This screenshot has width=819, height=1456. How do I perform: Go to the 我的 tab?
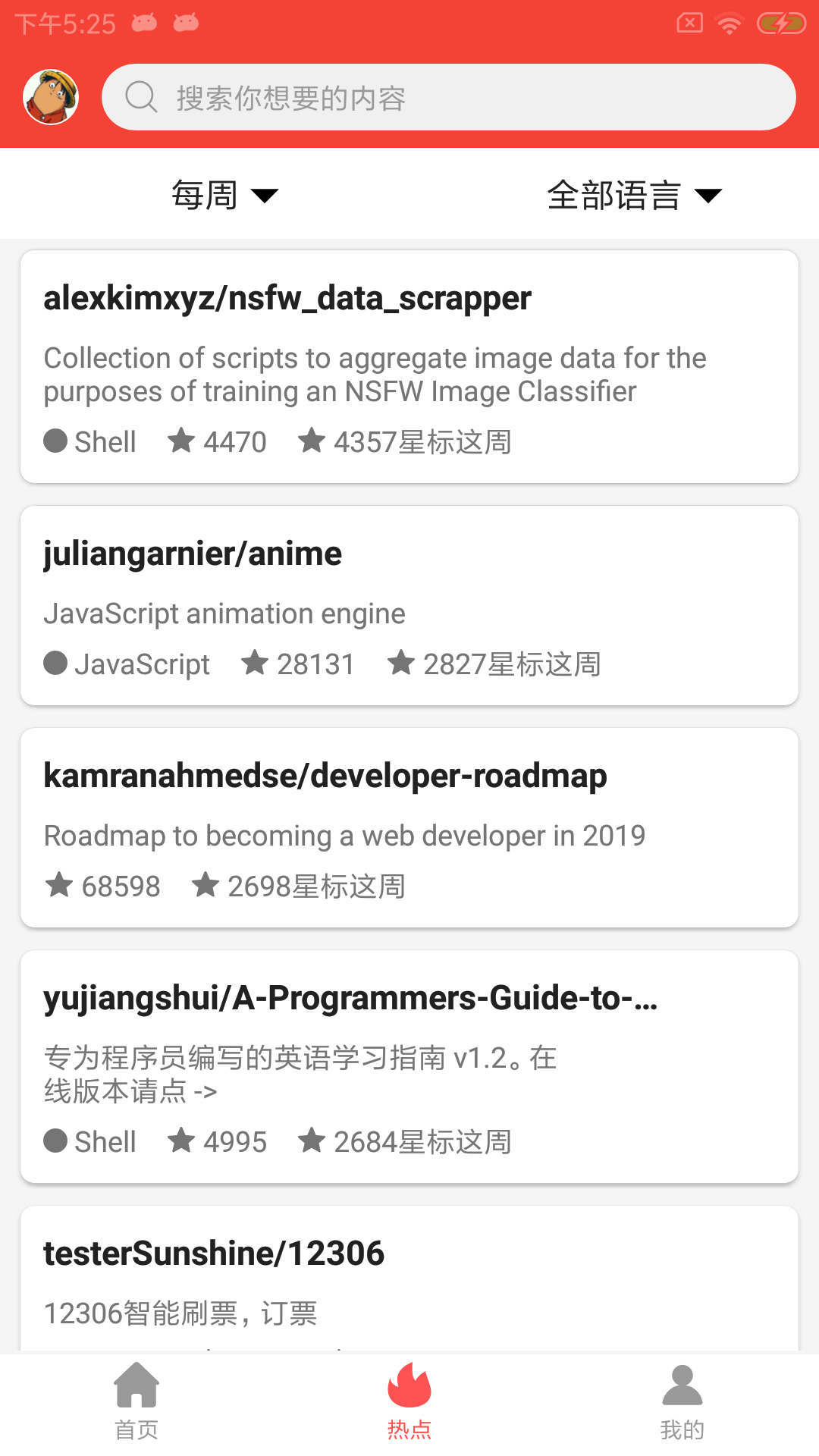click(682, 1401)
